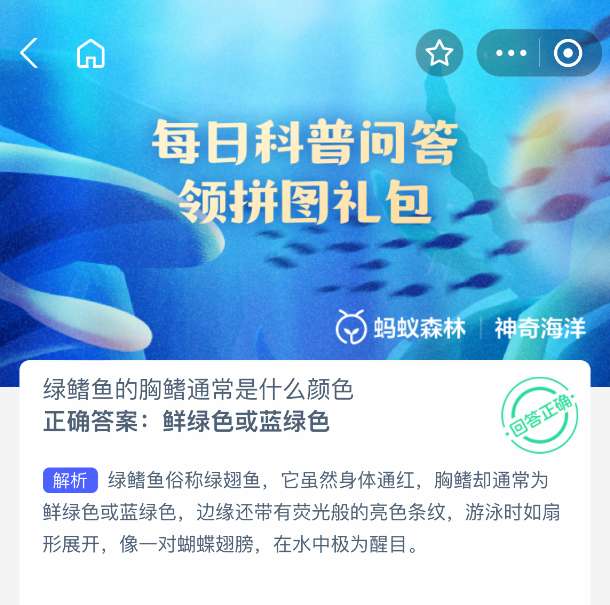Go back using the arrow icon
This screenshot has width=610, height=605.
pyautogui.click(x=29, y=53)
